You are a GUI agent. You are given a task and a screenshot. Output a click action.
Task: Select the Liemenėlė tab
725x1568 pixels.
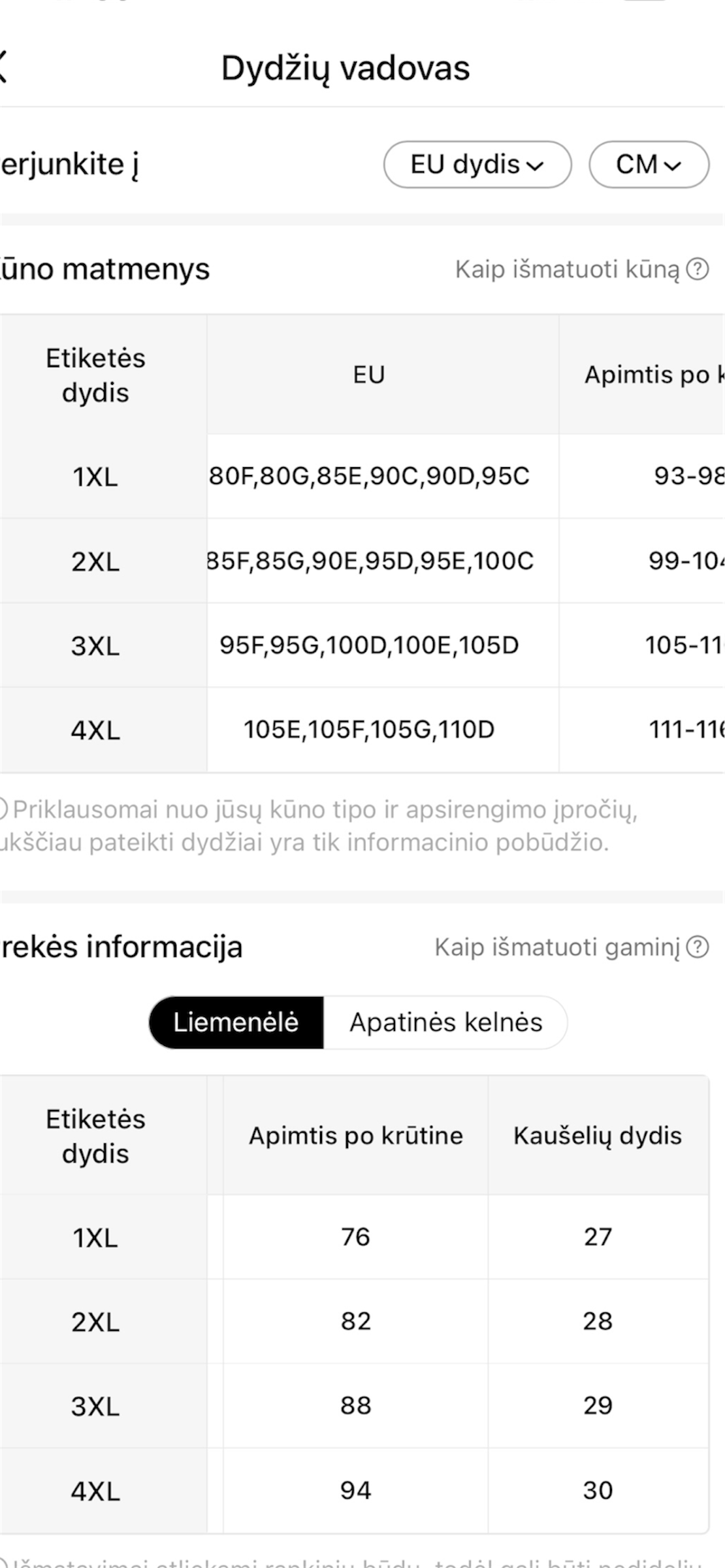coord(236,1022)
